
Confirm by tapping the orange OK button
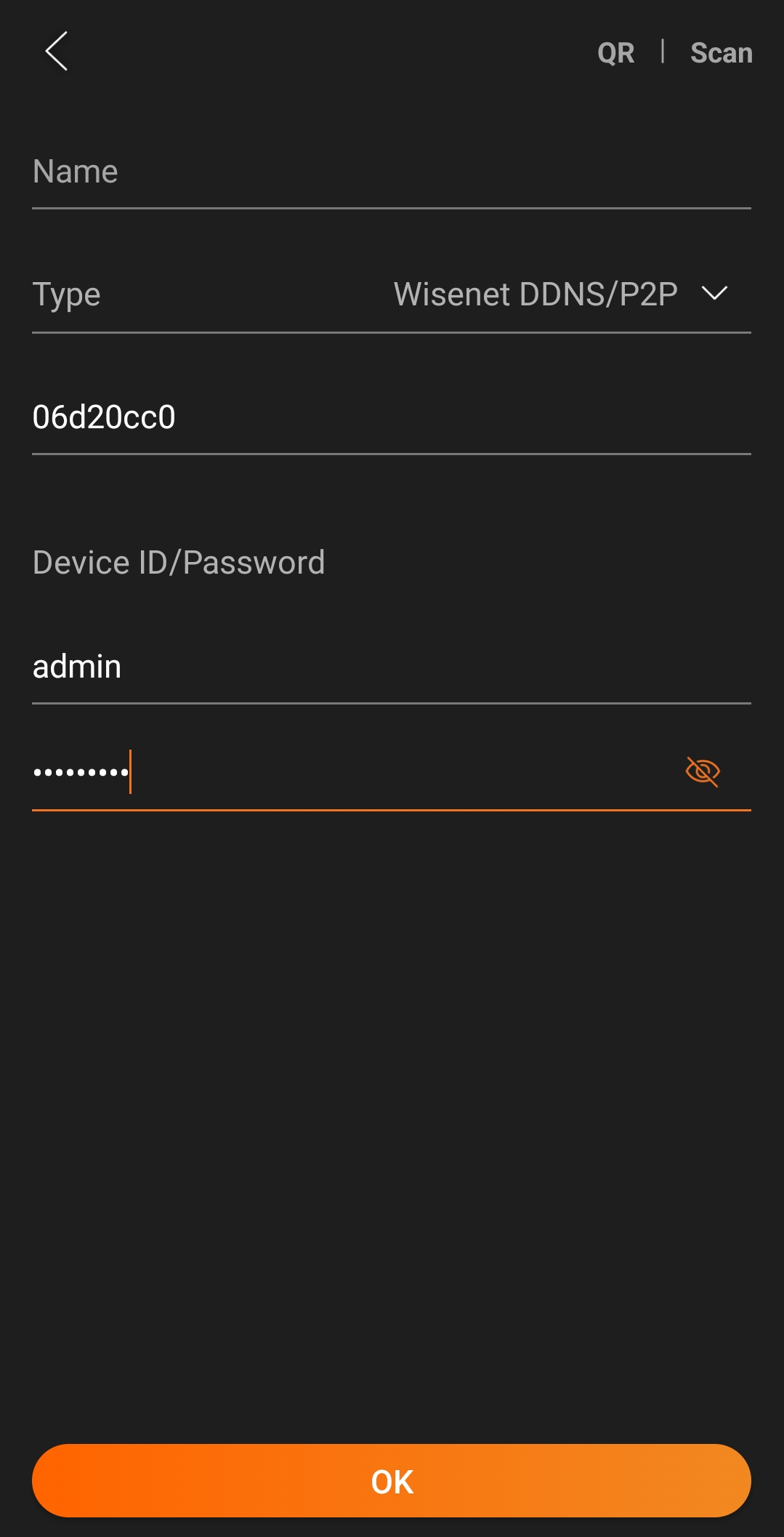point(392,1481)
